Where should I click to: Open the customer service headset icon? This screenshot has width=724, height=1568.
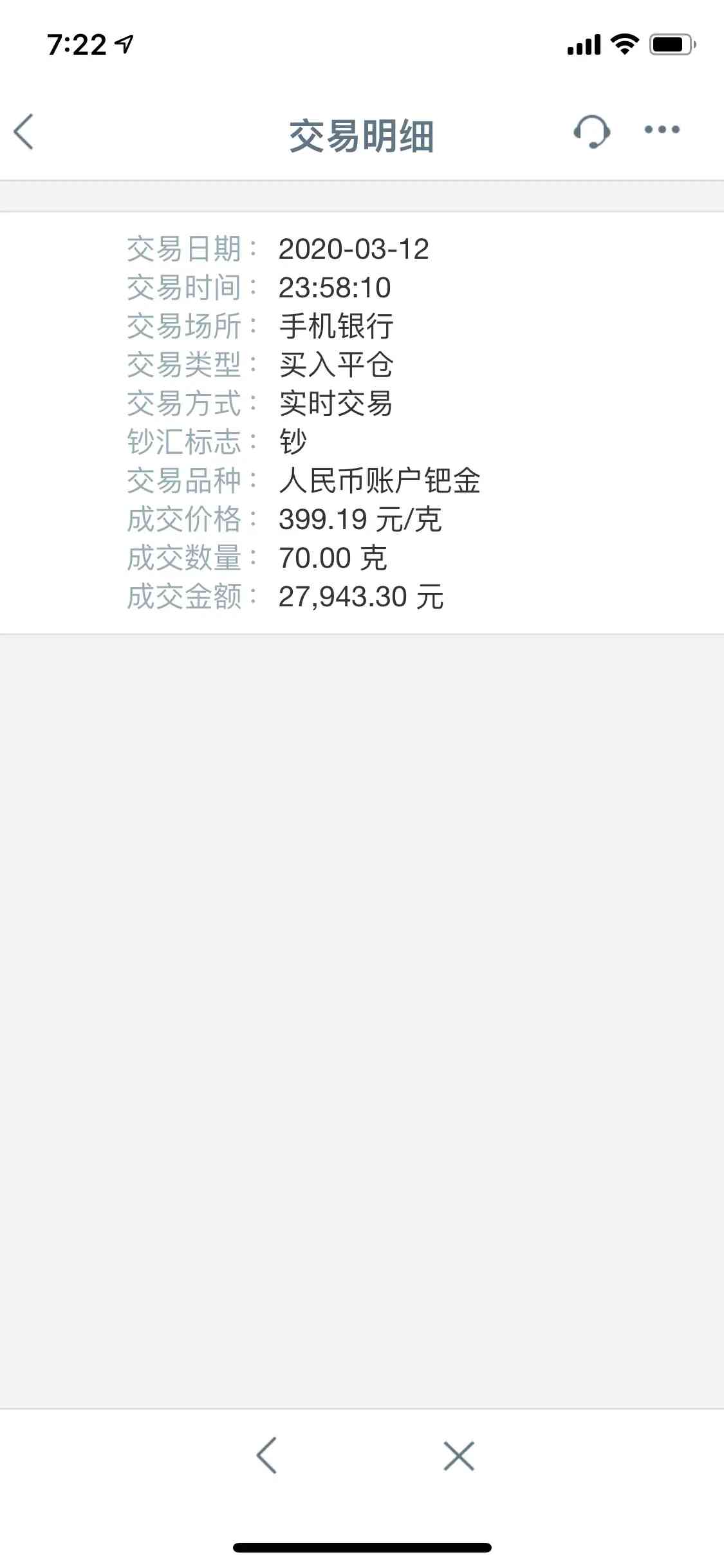(591, 129)
